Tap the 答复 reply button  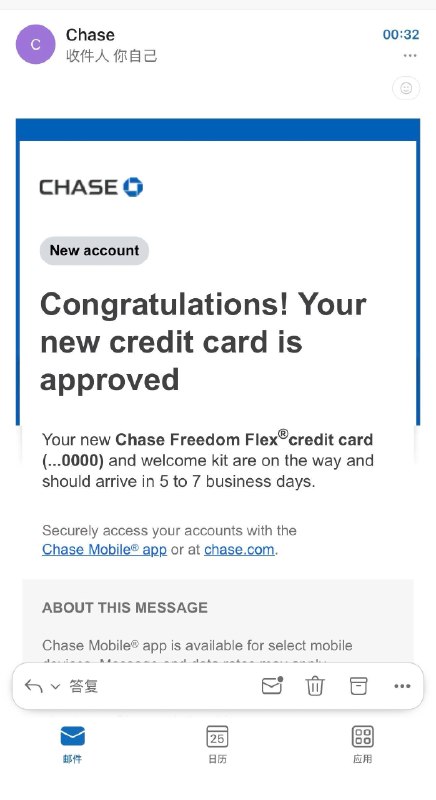coord(84,686)
